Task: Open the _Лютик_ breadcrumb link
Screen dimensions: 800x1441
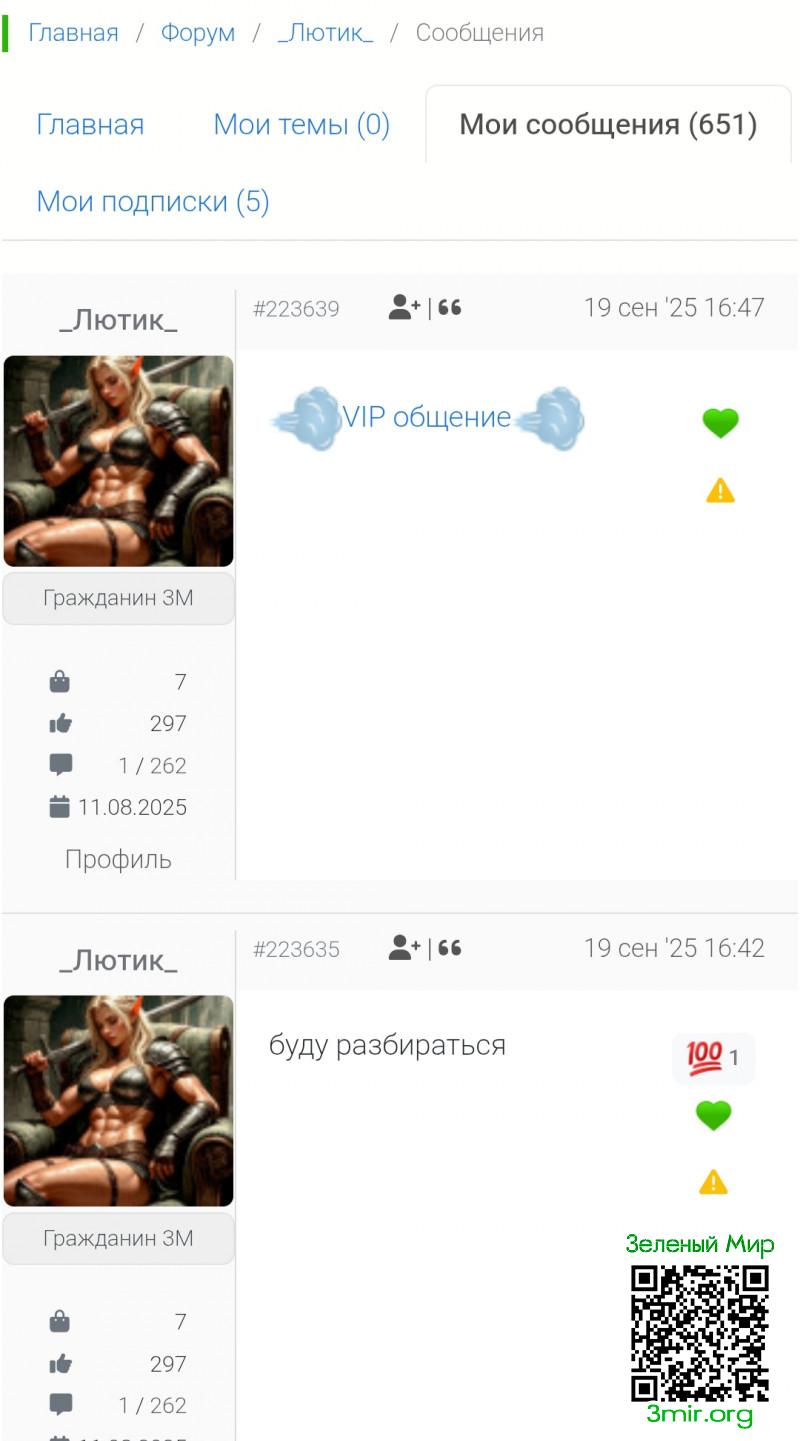Action: tap(326, 33)
